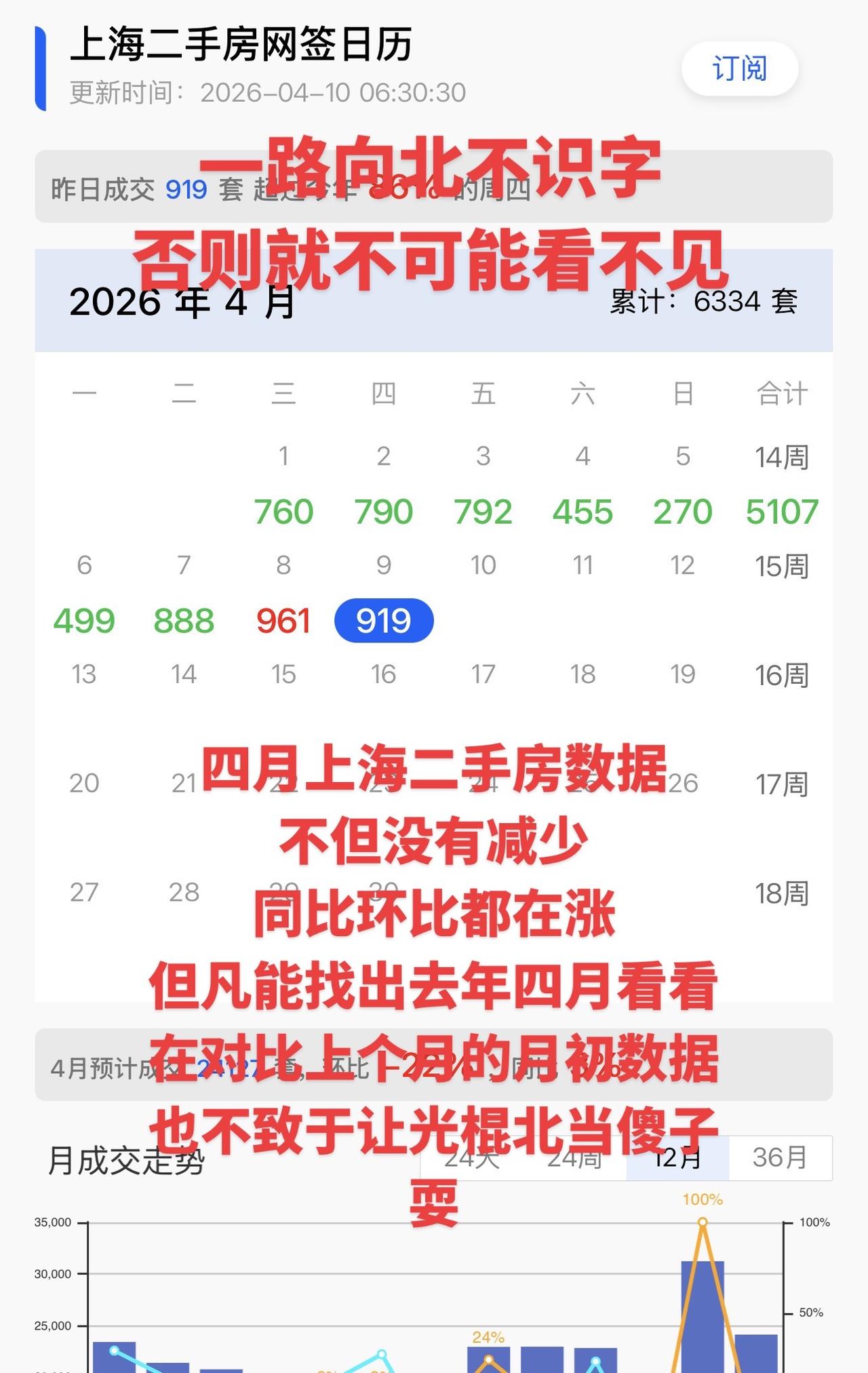Tap the orange 100% peak marker
Viewport: 868px width, 1373px height.
point(701,1217)
